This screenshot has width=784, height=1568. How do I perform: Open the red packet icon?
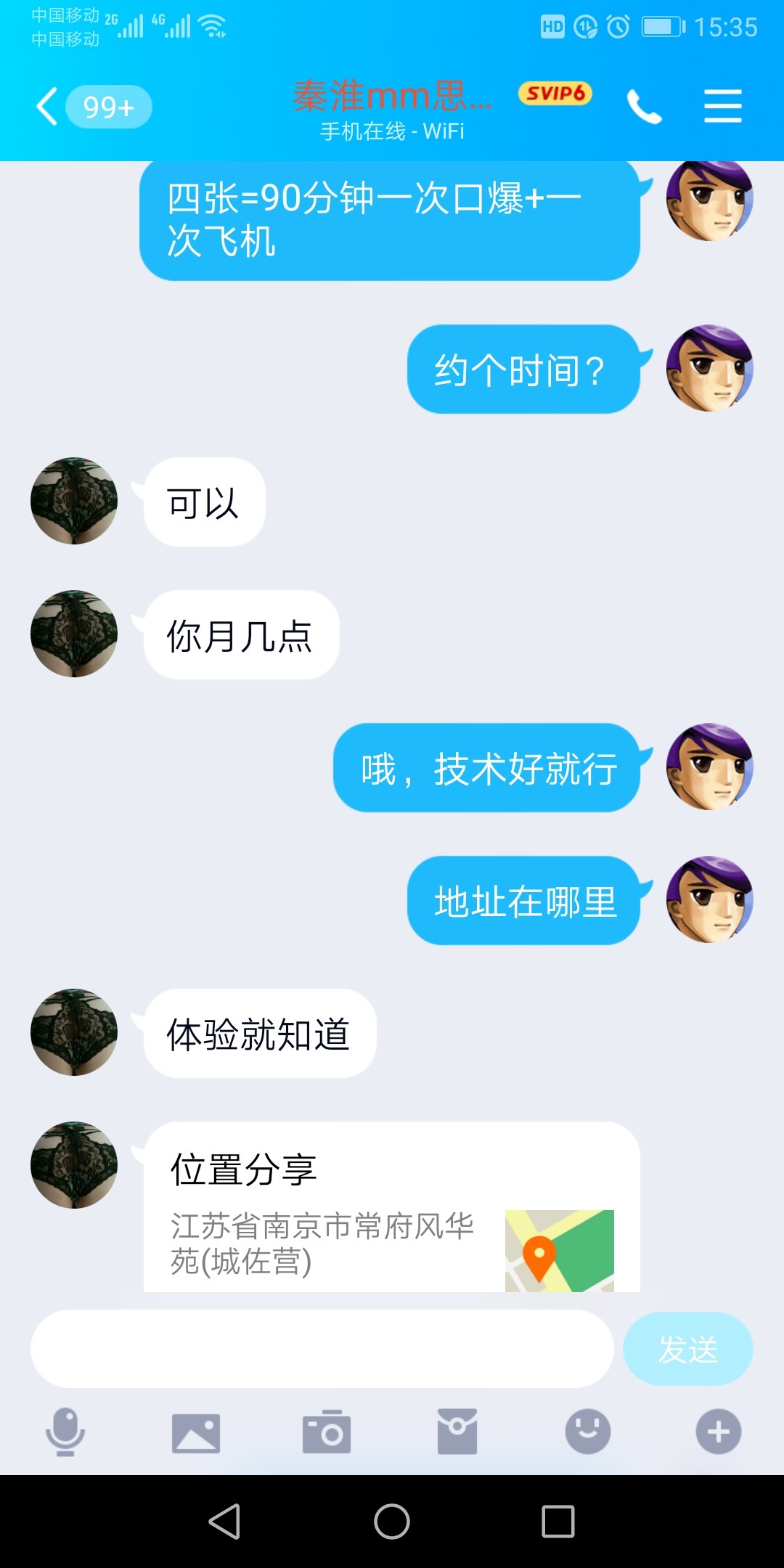point(457,1432)
